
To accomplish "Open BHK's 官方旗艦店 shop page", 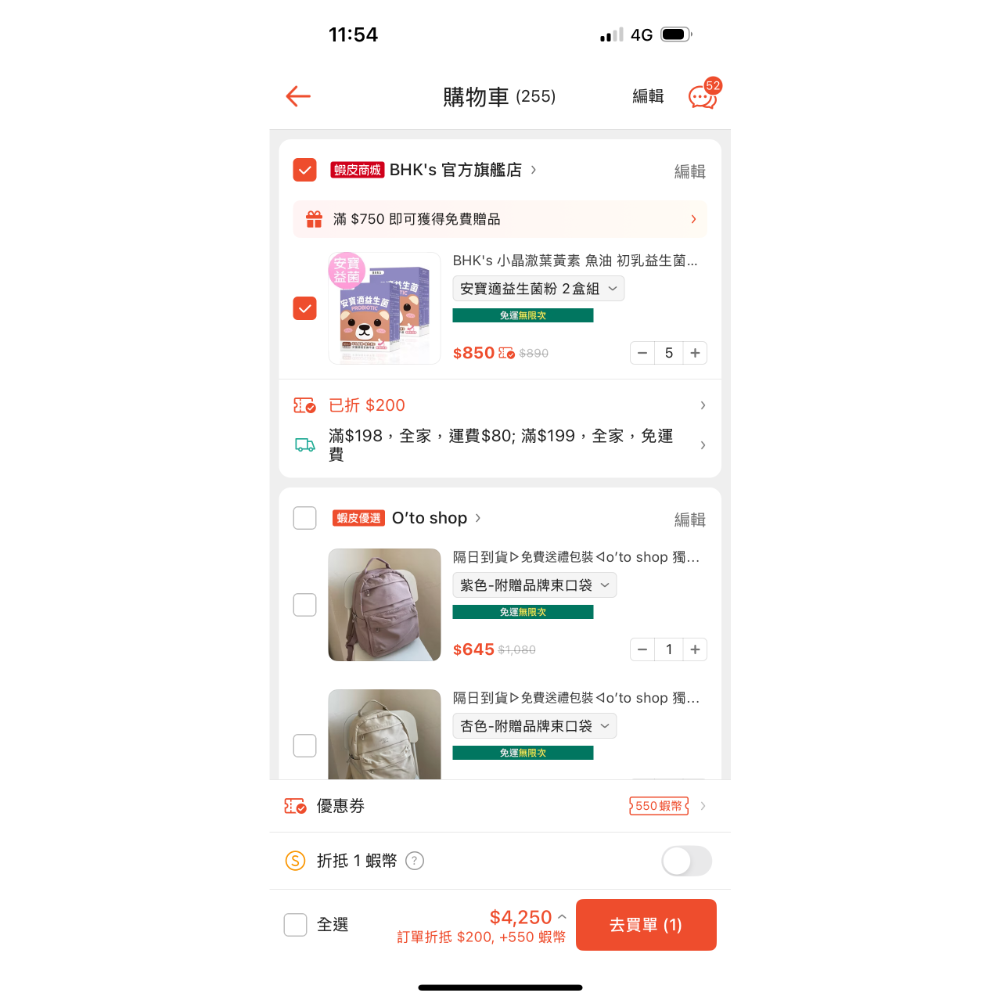I will (456, 170).
